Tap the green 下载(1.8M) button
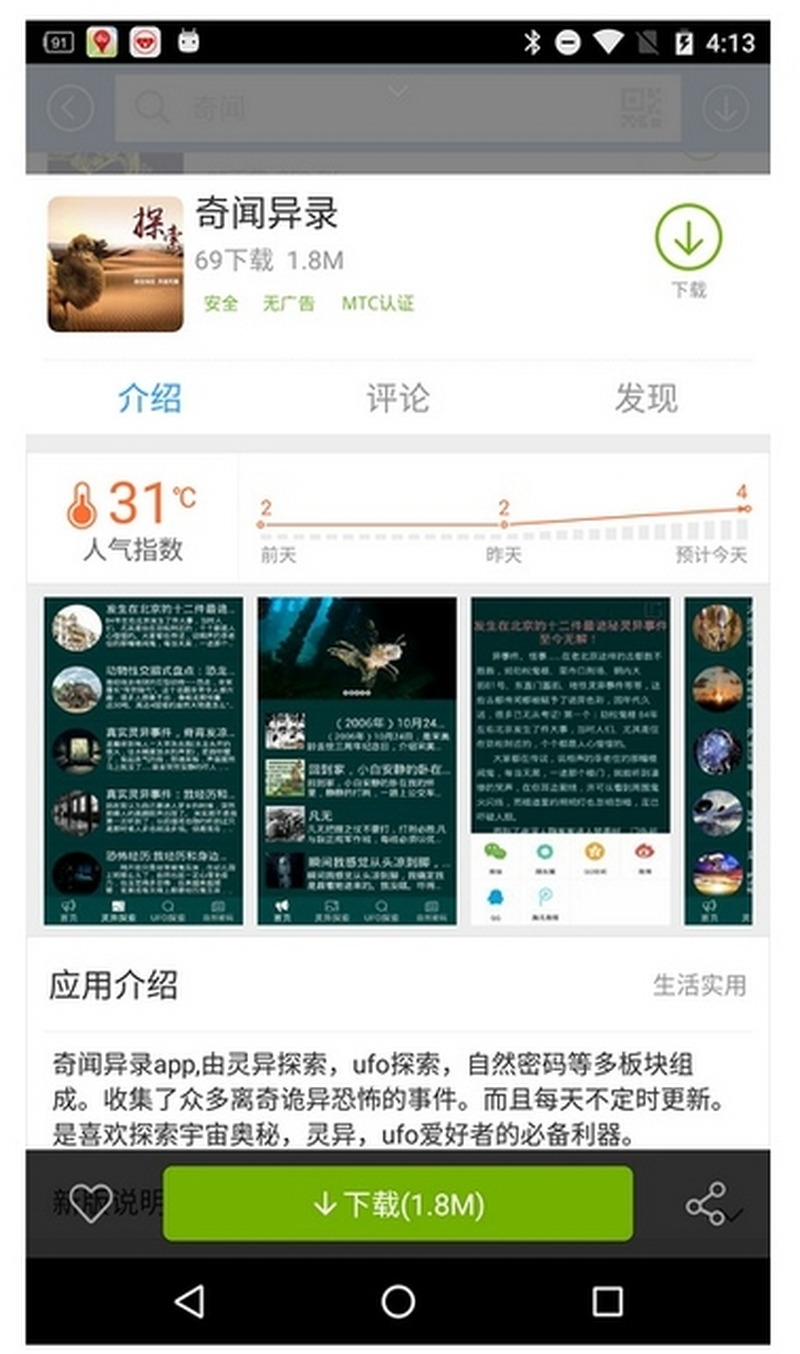 398,1204
